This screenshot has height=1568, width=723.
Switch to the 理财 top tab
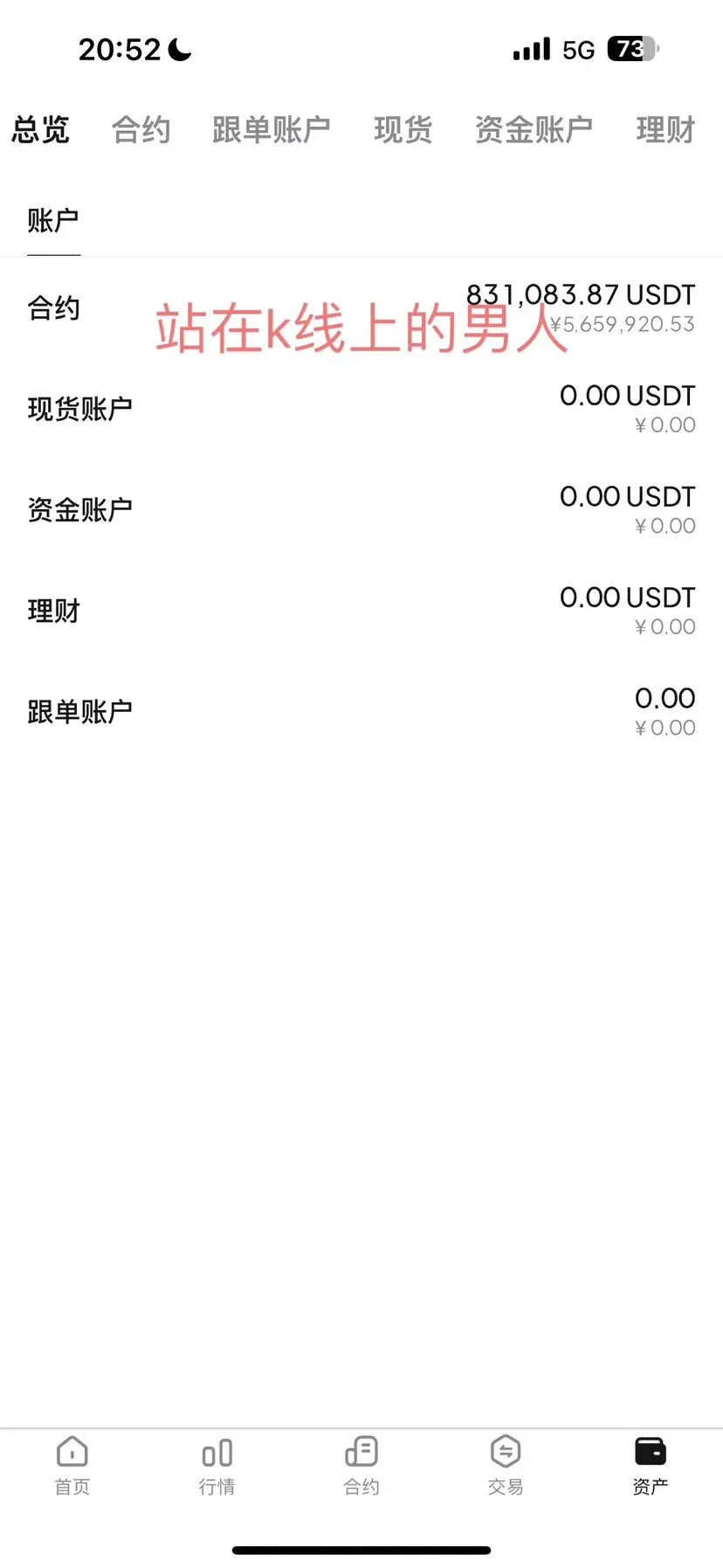pyautogui.click(x=665, y=130)
